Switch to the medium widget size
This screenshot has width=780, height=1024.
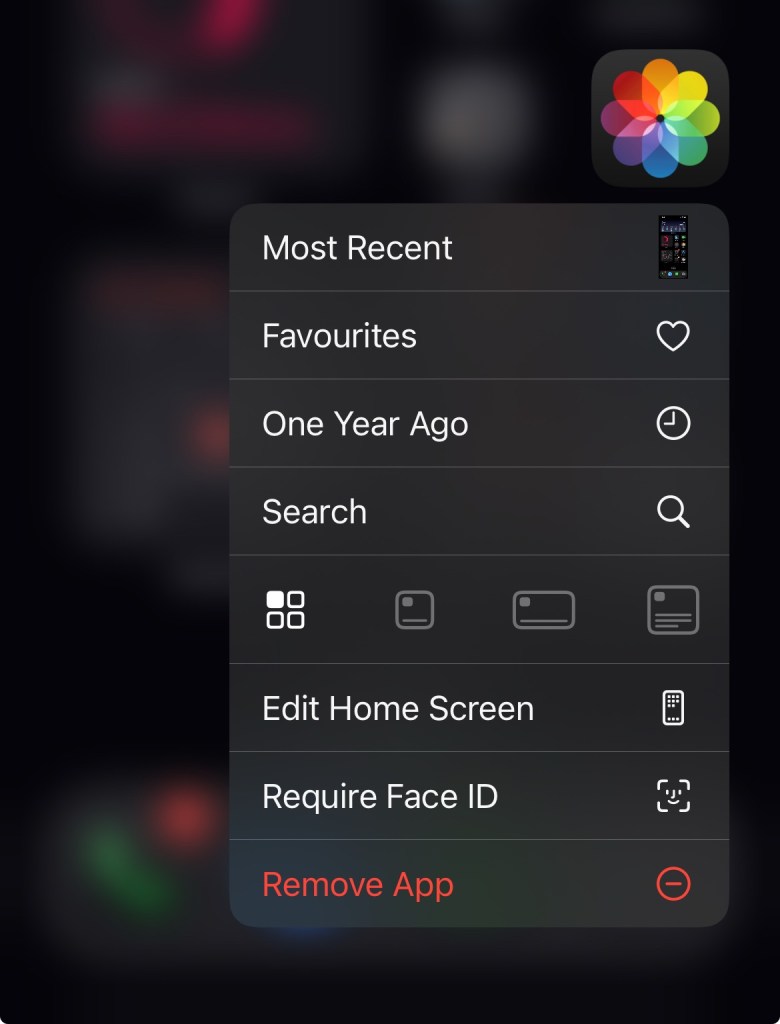[x=543, y=609]
